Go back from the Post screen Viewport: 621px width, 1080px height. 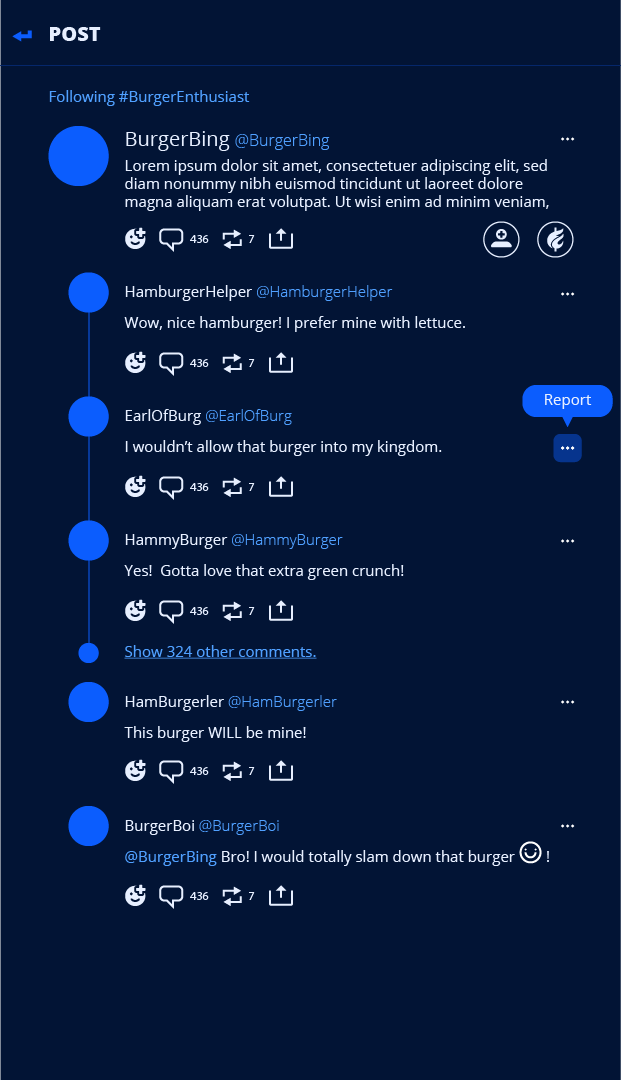(23, 35)
